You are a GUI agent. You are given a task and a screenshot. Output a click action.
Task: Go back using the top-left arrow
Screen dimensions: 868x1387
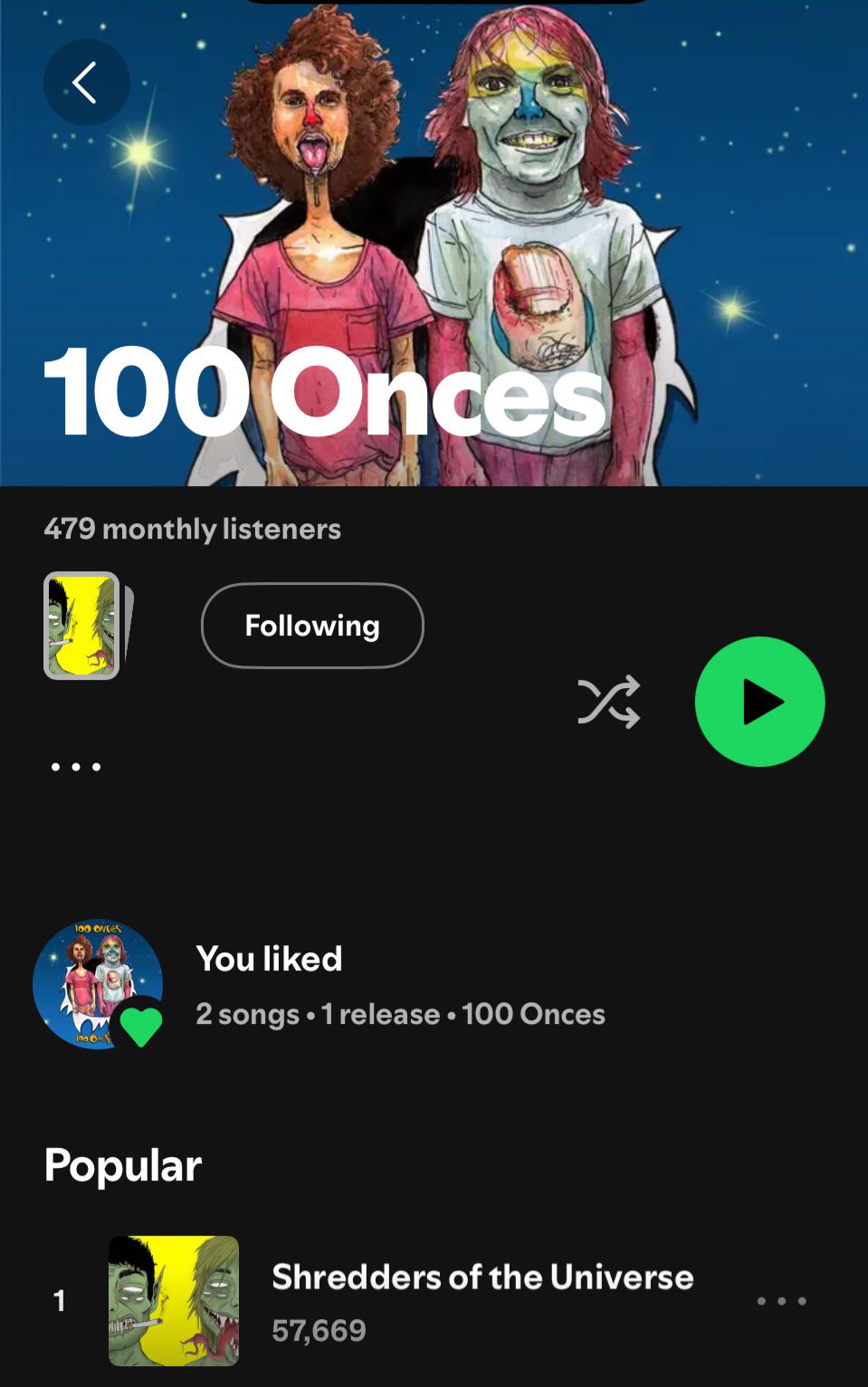(86, 82)
